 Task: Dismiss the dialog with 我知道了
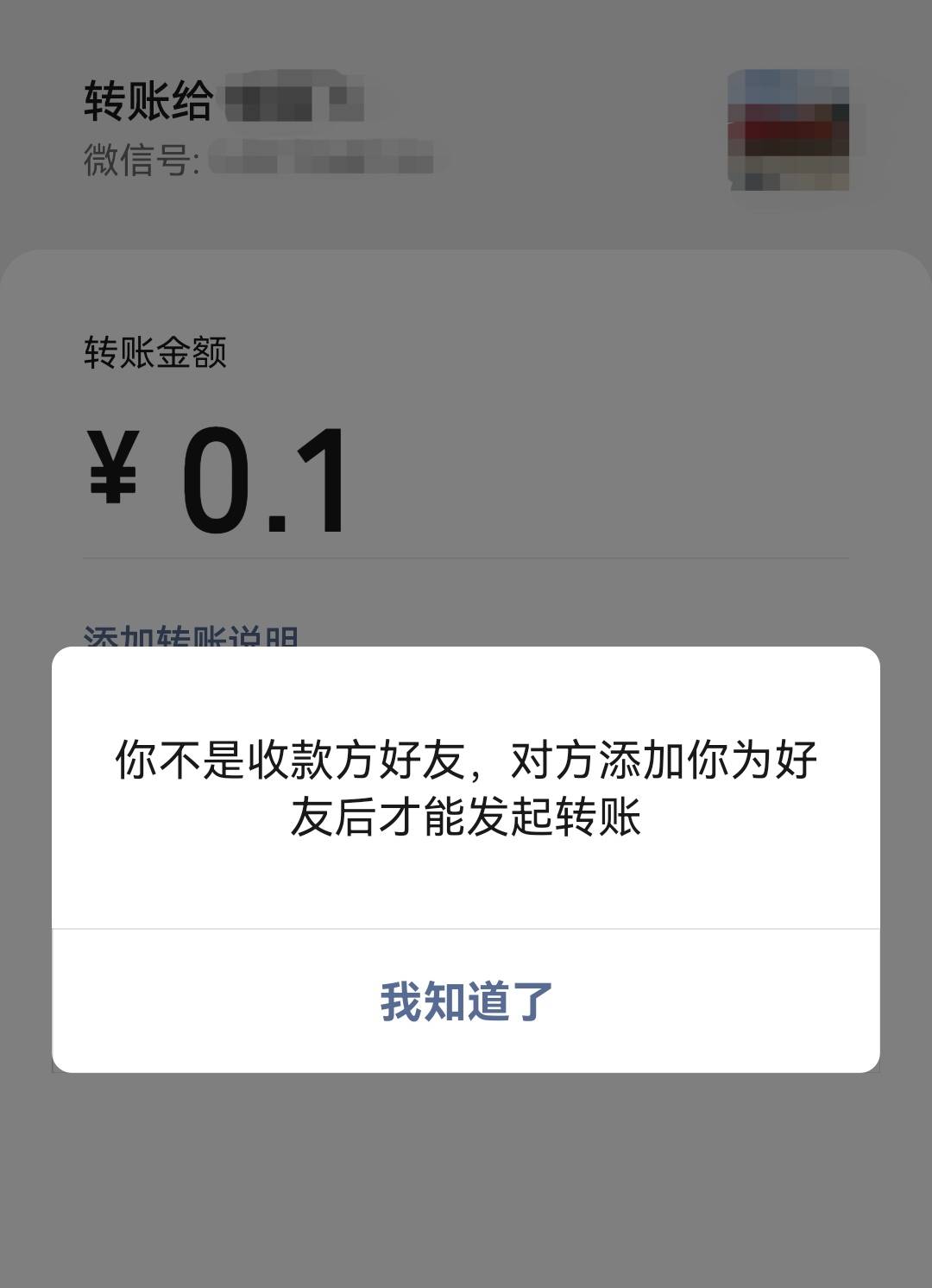466,1001
